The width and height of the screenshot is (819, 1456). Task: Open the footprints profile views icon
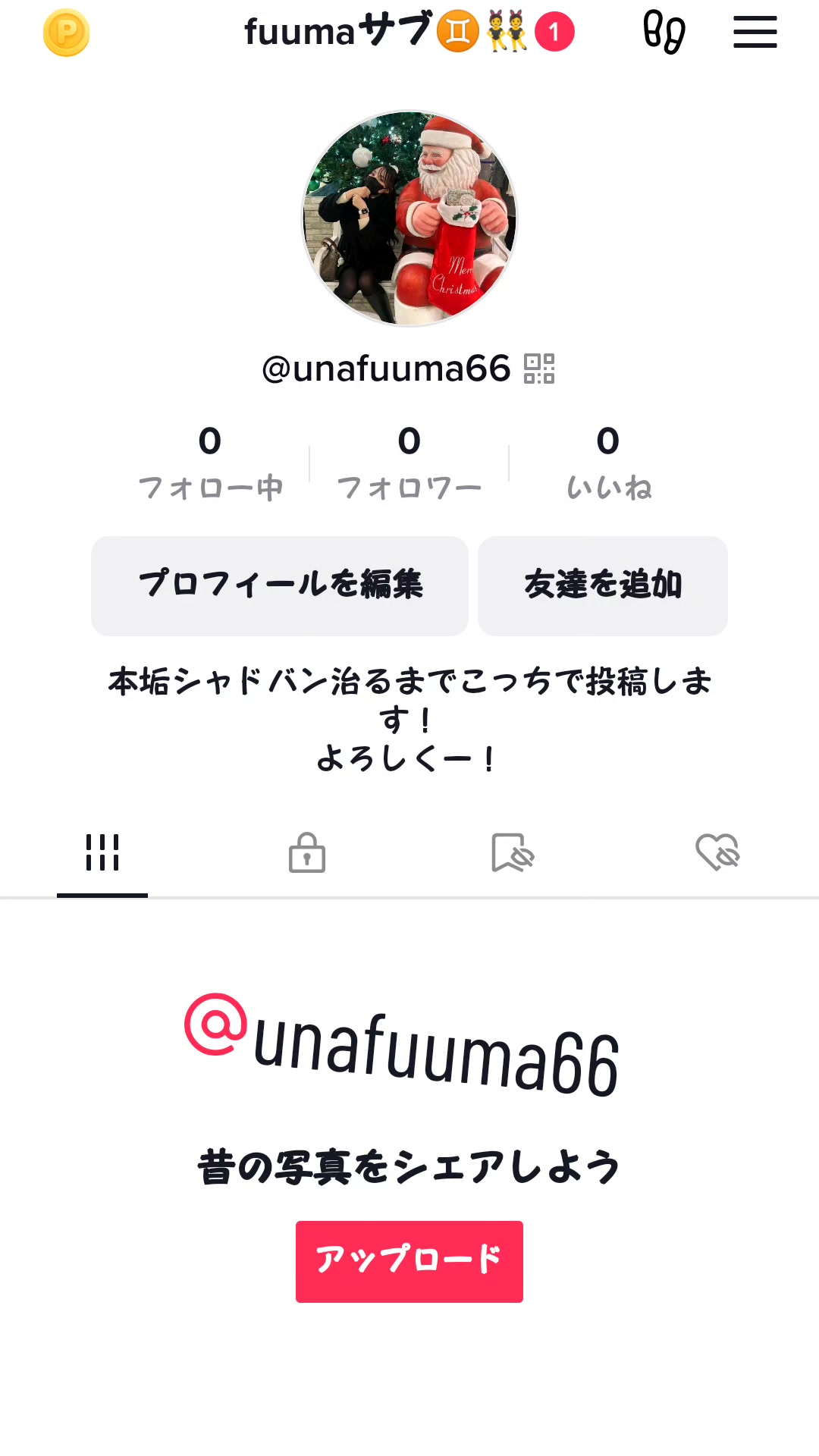pyautogui.click(x=664, y=33)
